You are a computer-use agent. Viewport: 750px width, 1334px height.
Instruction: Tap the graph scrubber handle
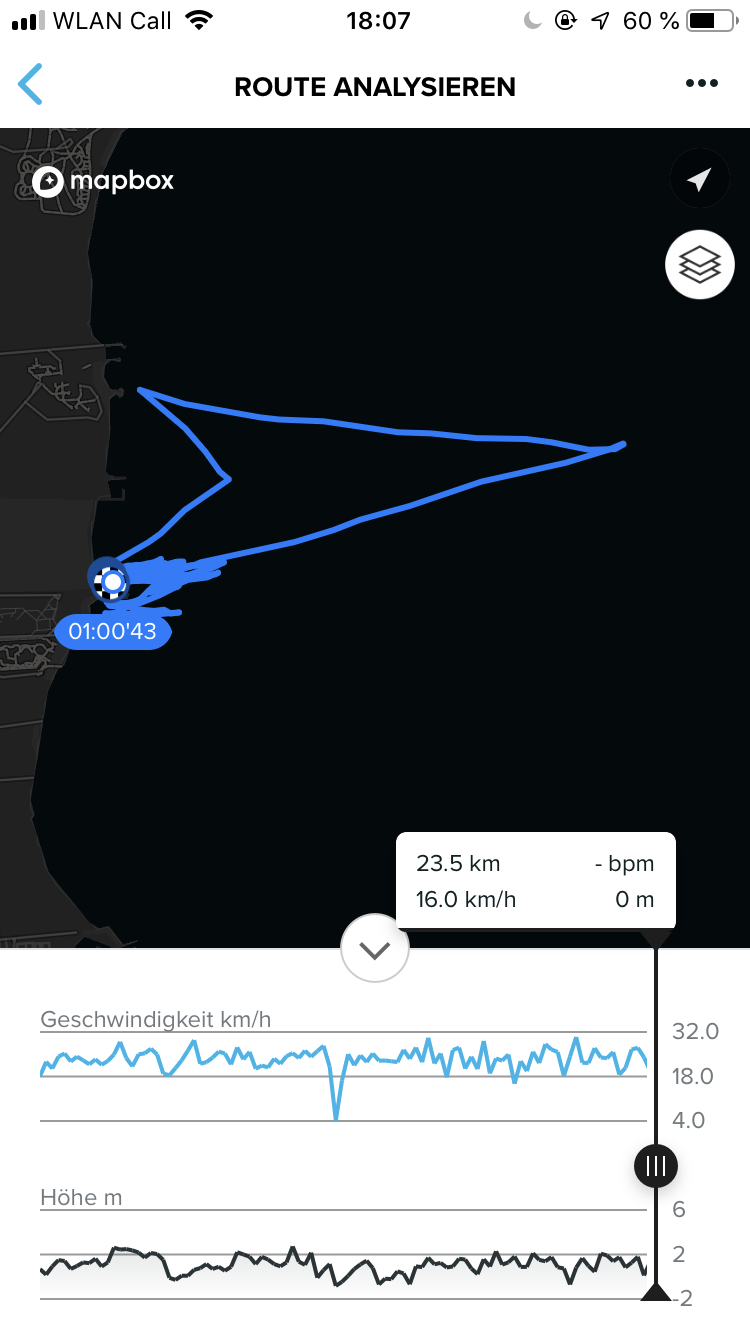(656, 1165)
